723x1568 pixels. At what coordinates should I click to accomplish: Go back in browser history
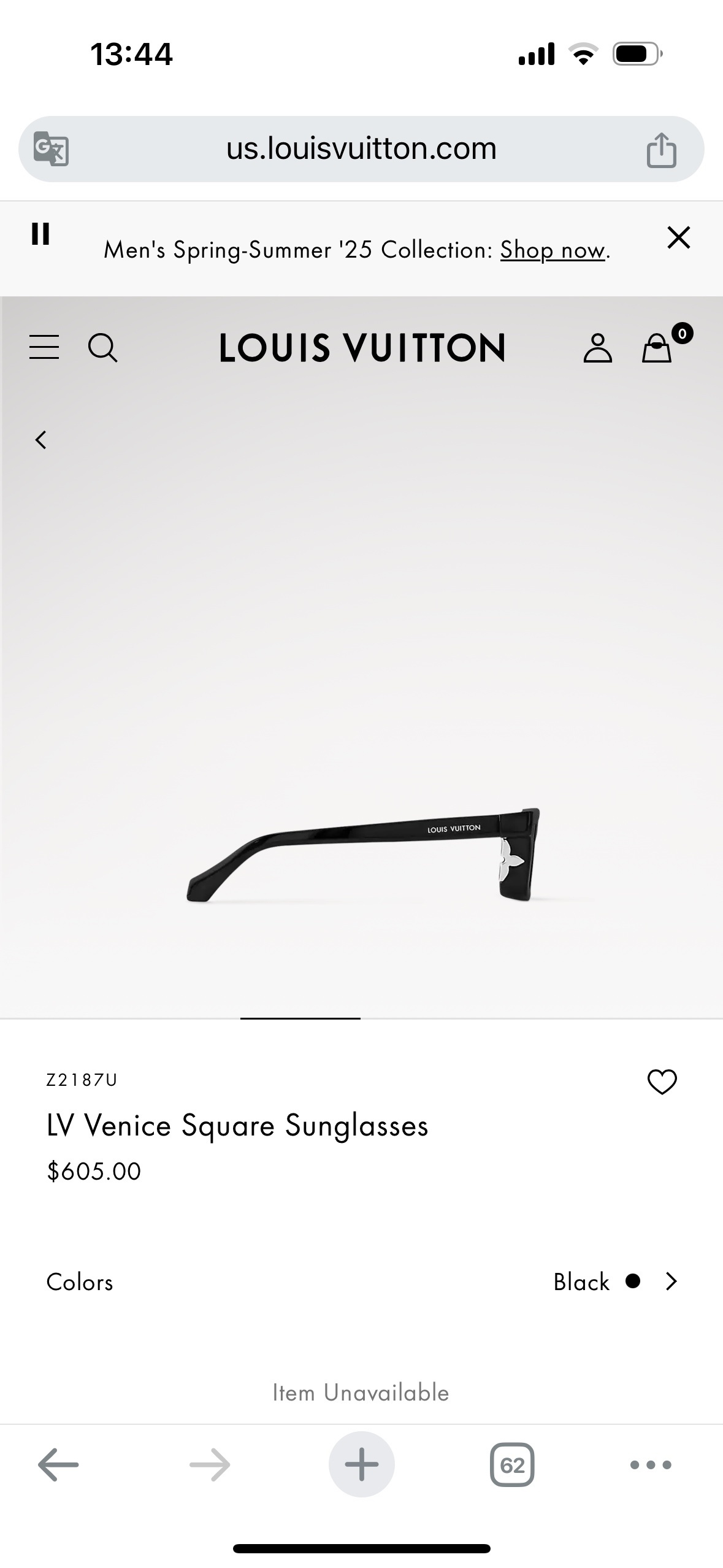[x=58, y=1465]
